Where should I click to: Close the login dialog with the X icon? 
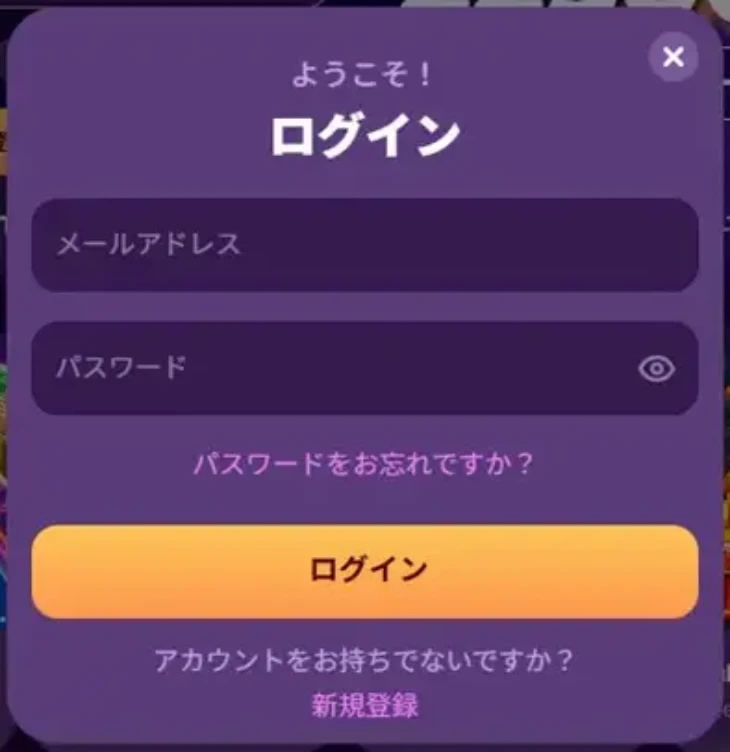click(673, 58)
